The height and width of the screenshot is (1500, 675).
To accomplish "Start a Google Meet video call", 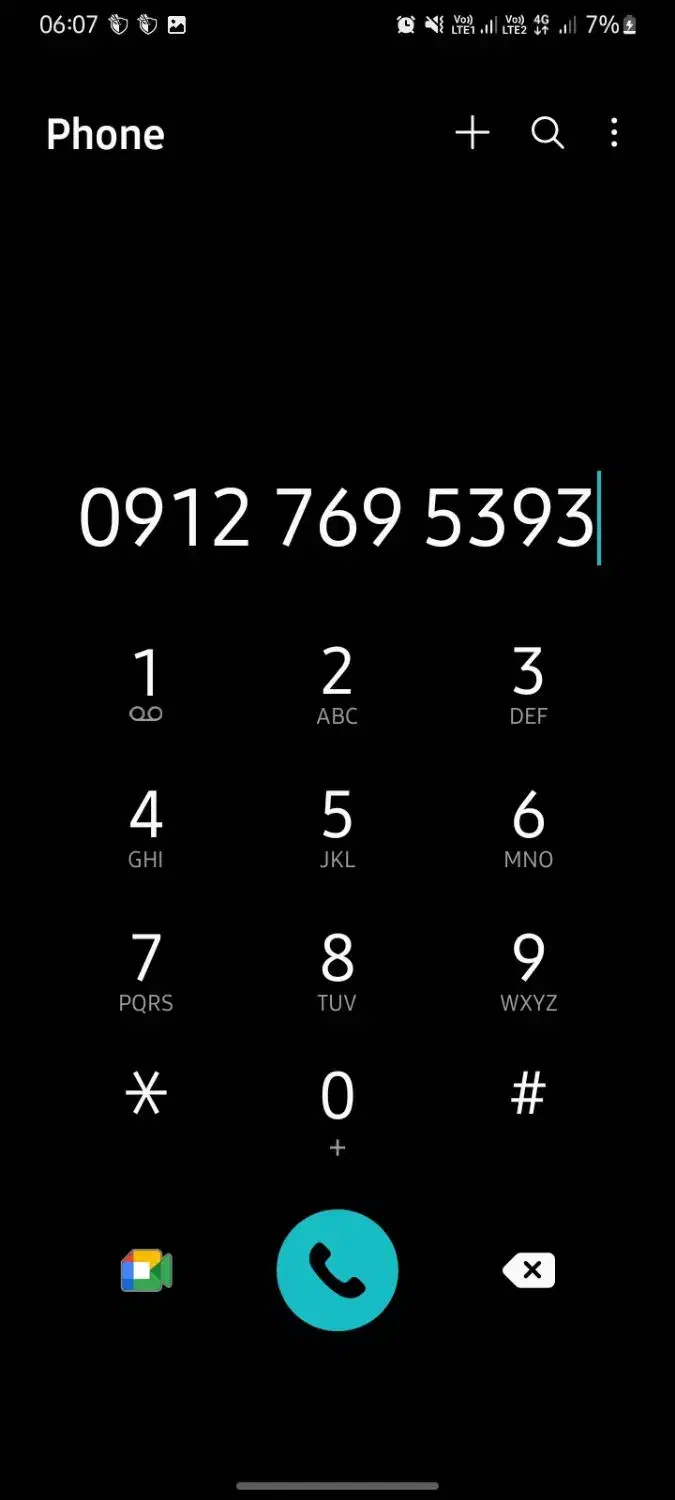I will [x=146, y=1270].
